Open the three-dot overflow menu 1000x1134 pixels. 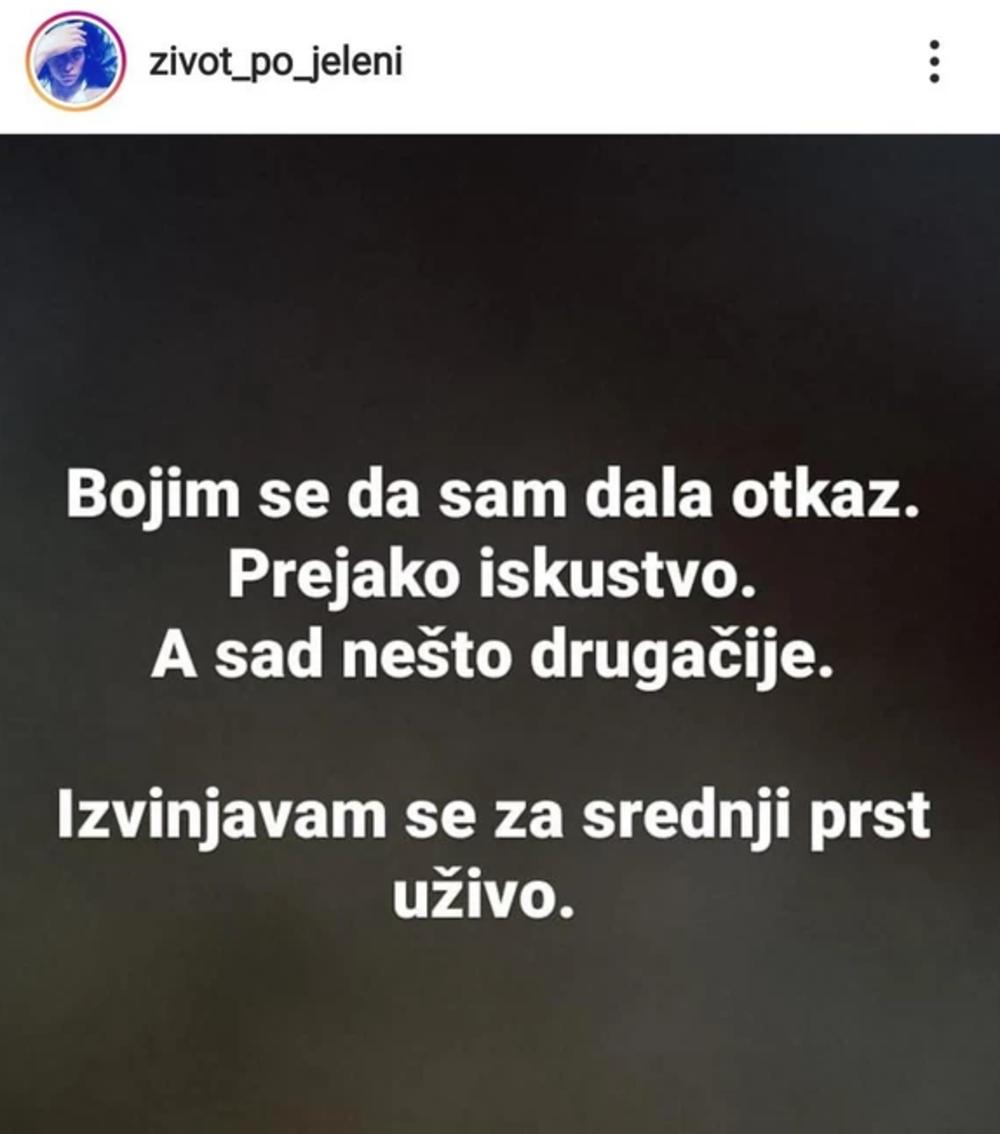tap(934, 62)
